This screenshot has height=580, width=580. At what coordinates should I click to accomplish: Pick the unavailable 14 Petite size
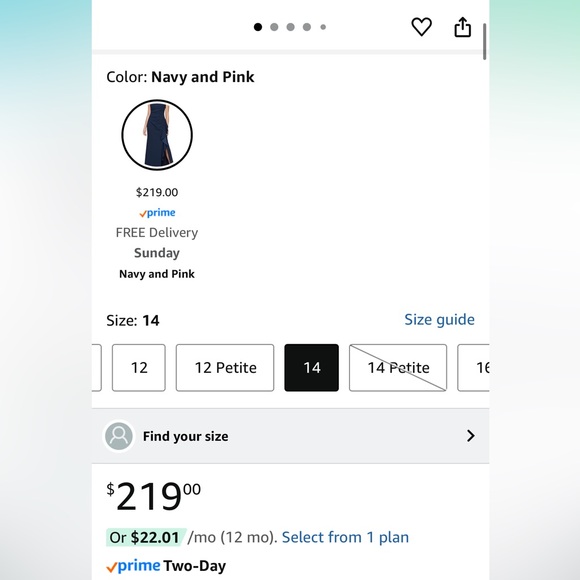[398, 368]
